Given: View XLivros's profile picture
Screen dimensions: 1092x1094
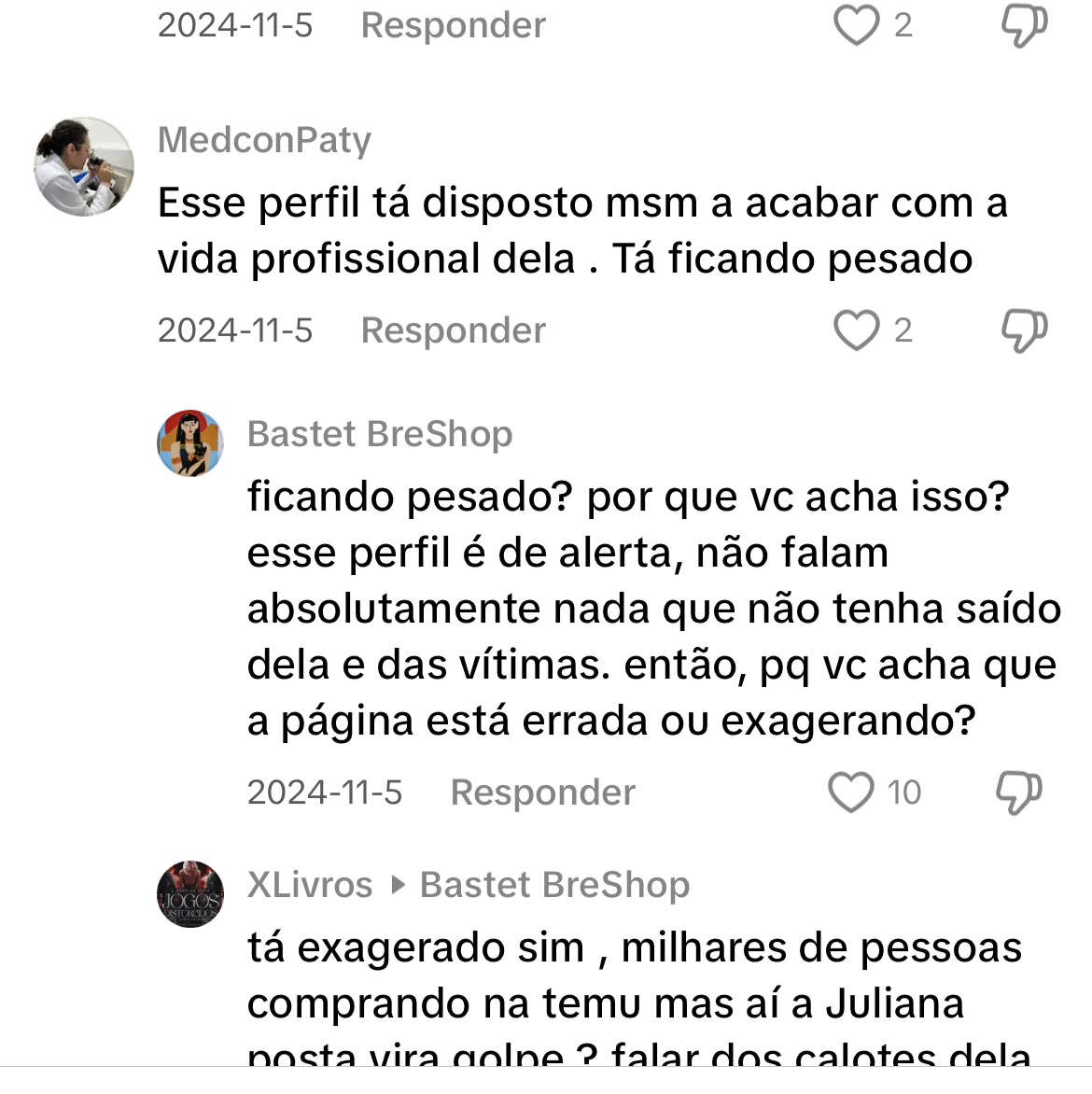Looking at the screenshot, I should 190,894.
